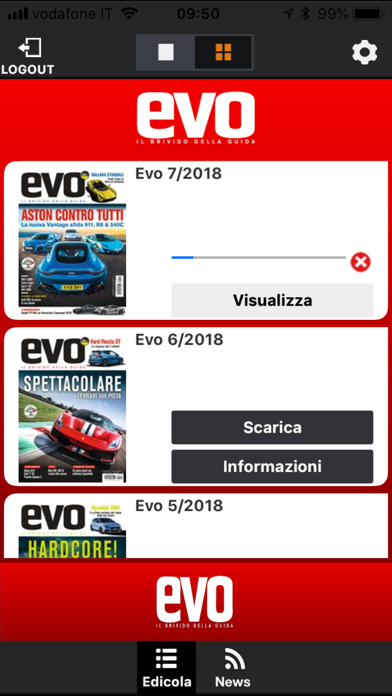The height and width of the screenshot is (696, 392).
Task: Switch to the single-page view
Action: pyautogui.click(x=166, y=52)
